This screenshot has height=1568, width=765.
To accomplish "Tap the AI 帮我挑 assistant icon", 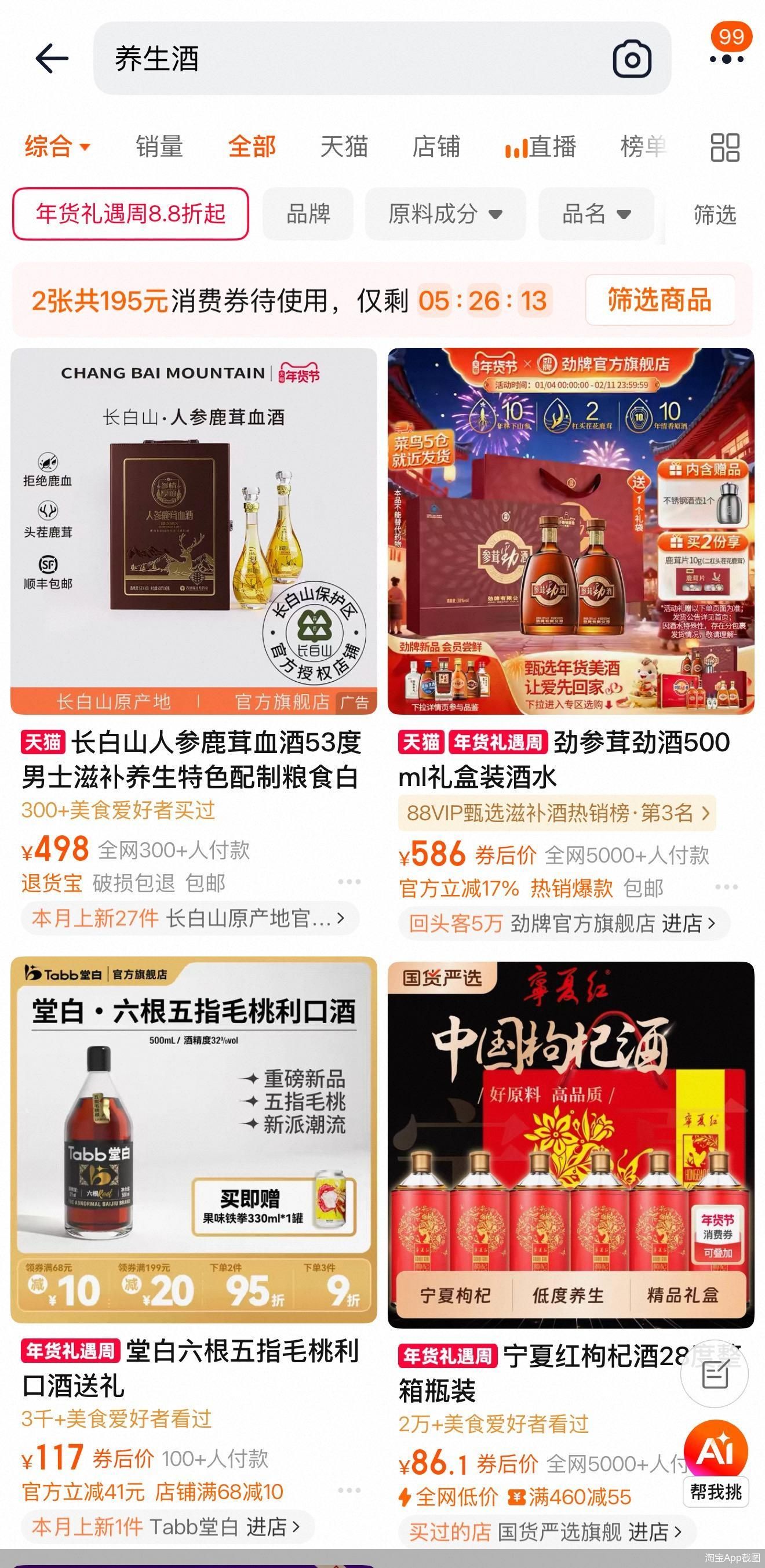I will coord(716,1455).
